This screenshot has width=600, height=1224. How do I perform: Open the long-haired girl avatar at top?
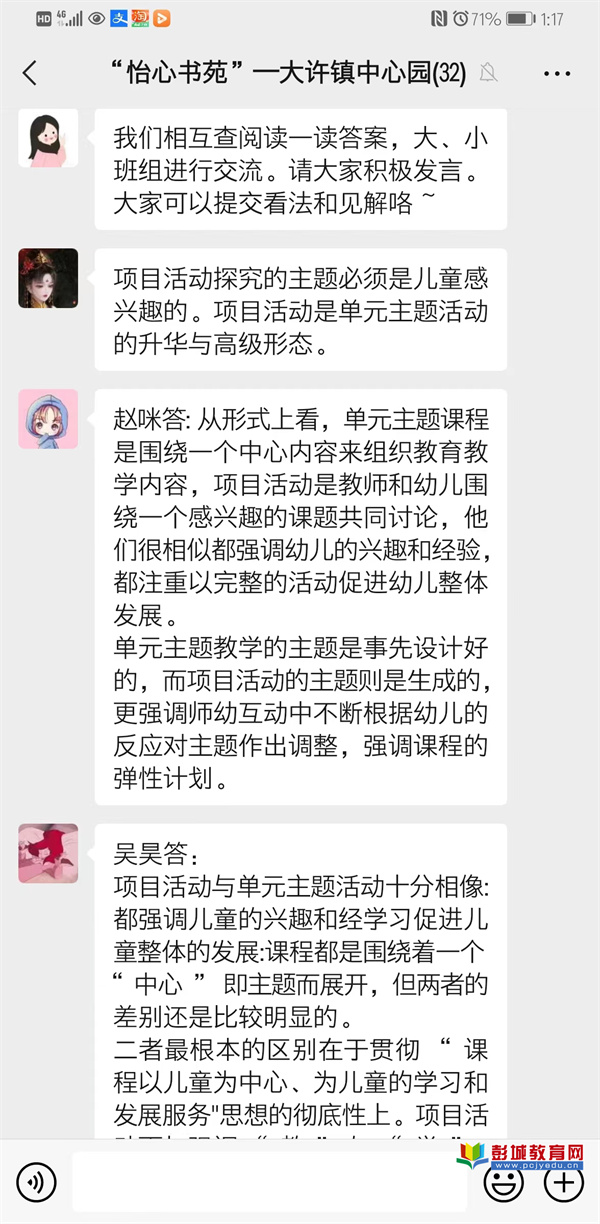[48, 137]
